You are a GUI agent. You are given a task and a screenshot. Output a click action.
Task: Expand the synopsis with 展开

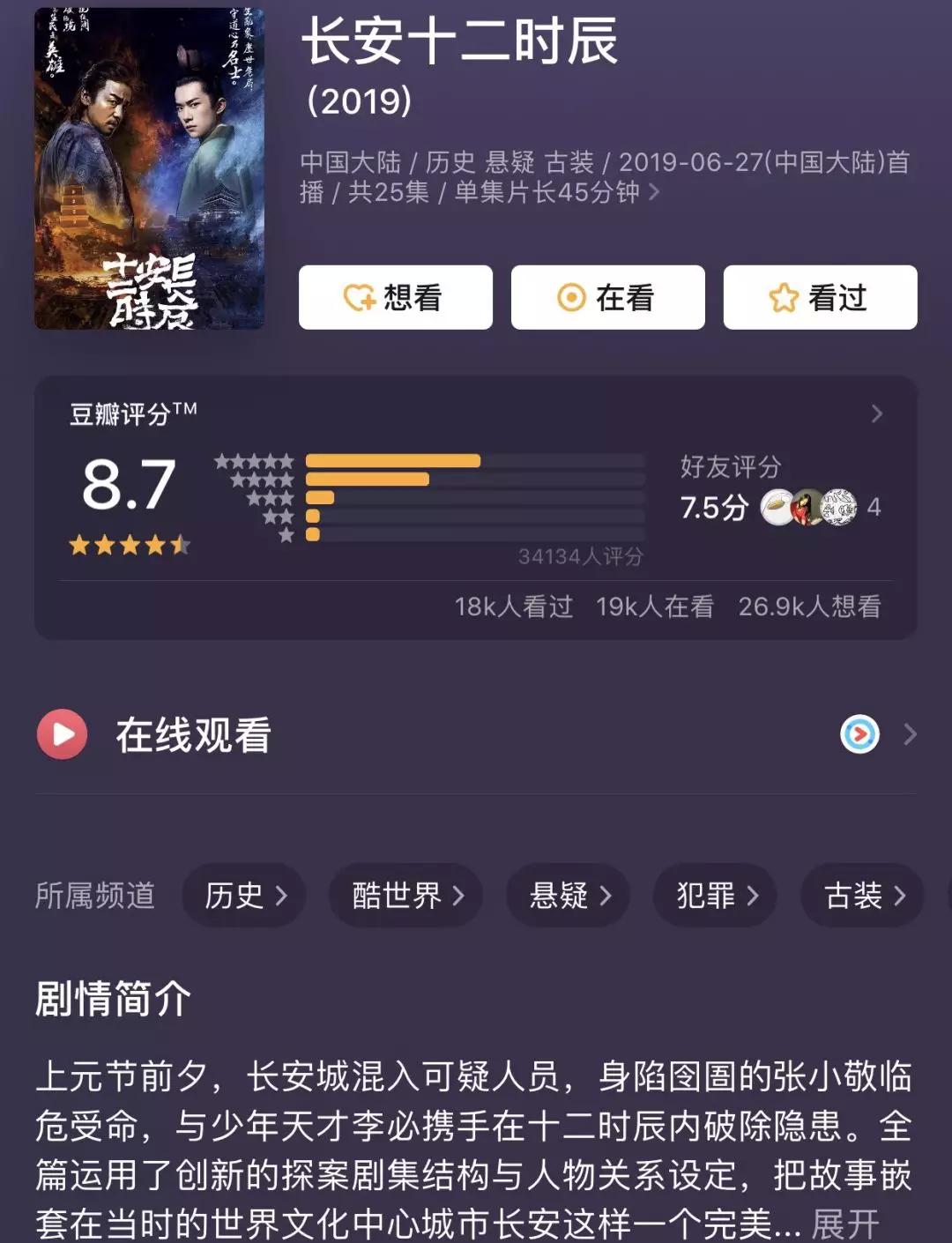pos(844,1224)
